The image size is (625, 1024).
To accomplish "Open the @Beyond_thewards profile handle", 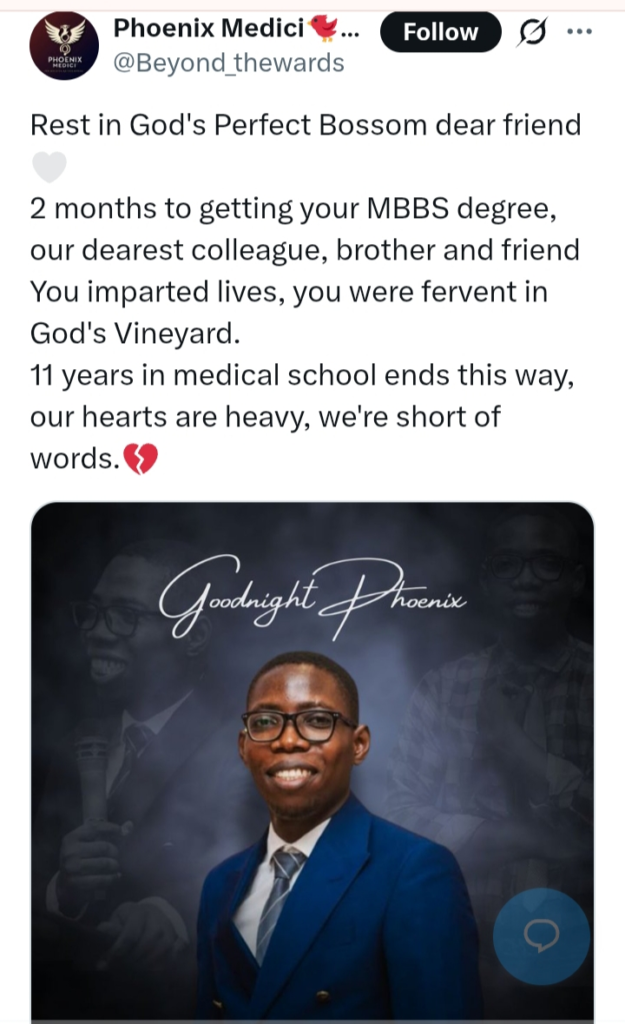I will (x=228, y=64).
